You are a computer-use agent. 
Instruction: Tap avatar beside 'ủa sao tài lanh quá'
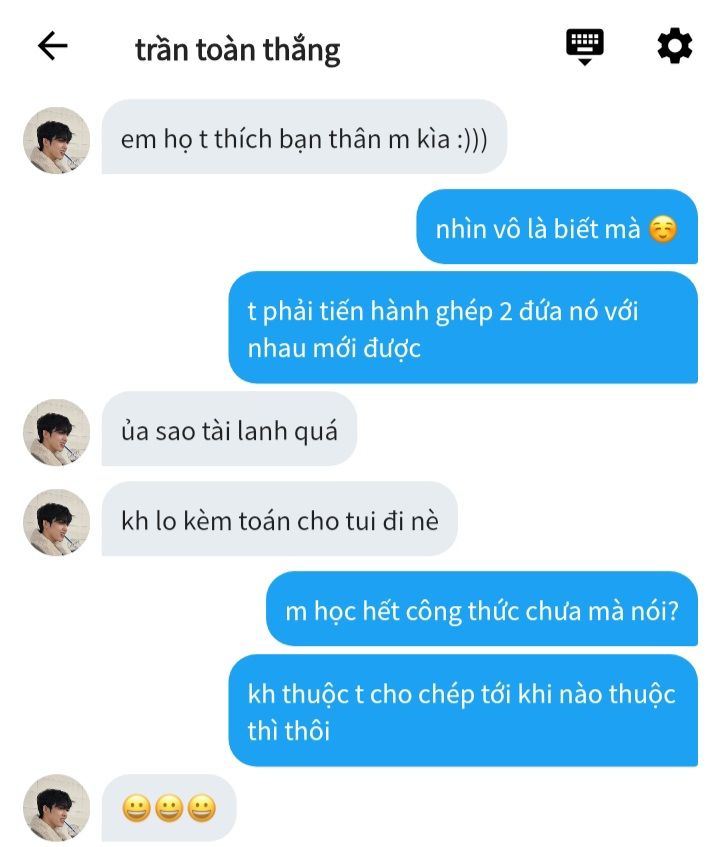57,431
